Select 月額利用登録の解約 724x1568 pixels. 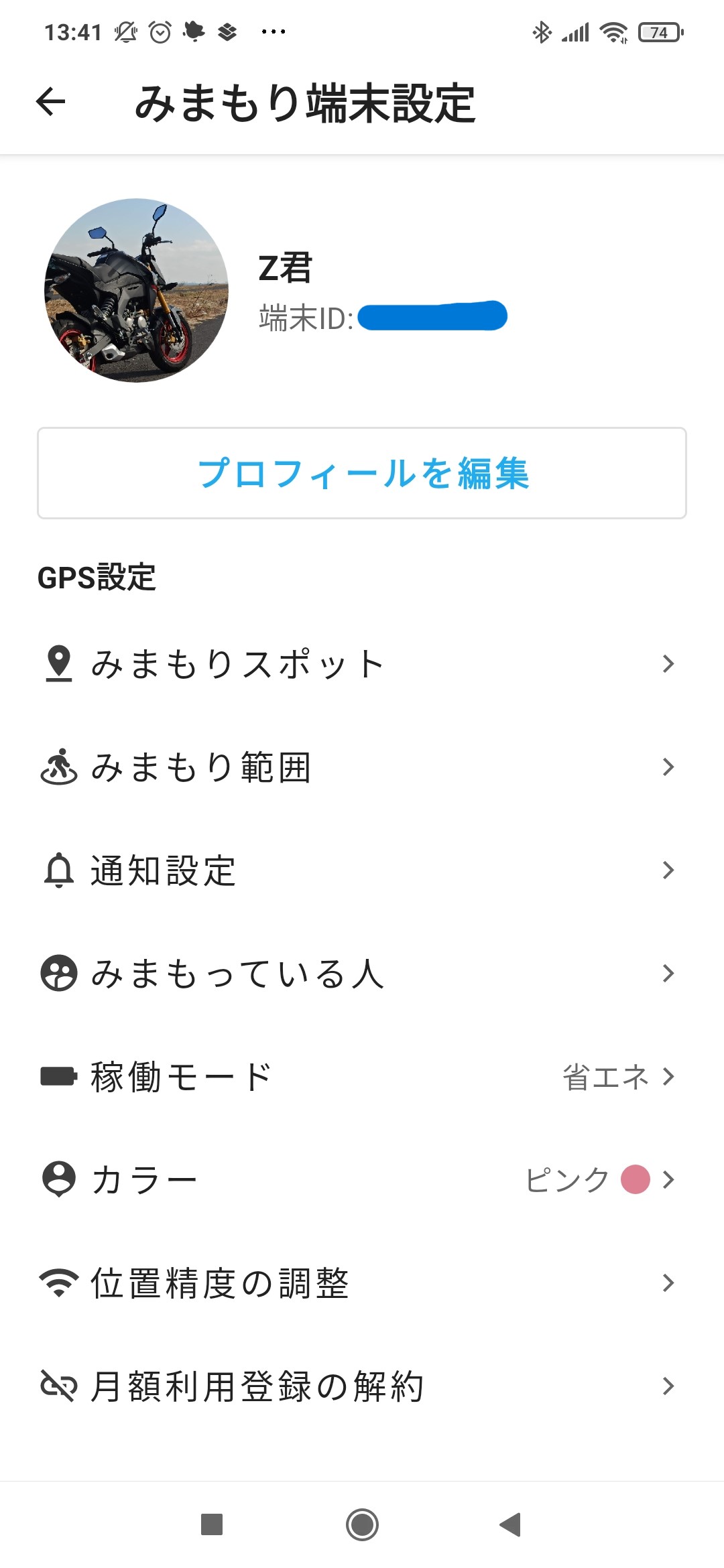(x=362, y=1386)
